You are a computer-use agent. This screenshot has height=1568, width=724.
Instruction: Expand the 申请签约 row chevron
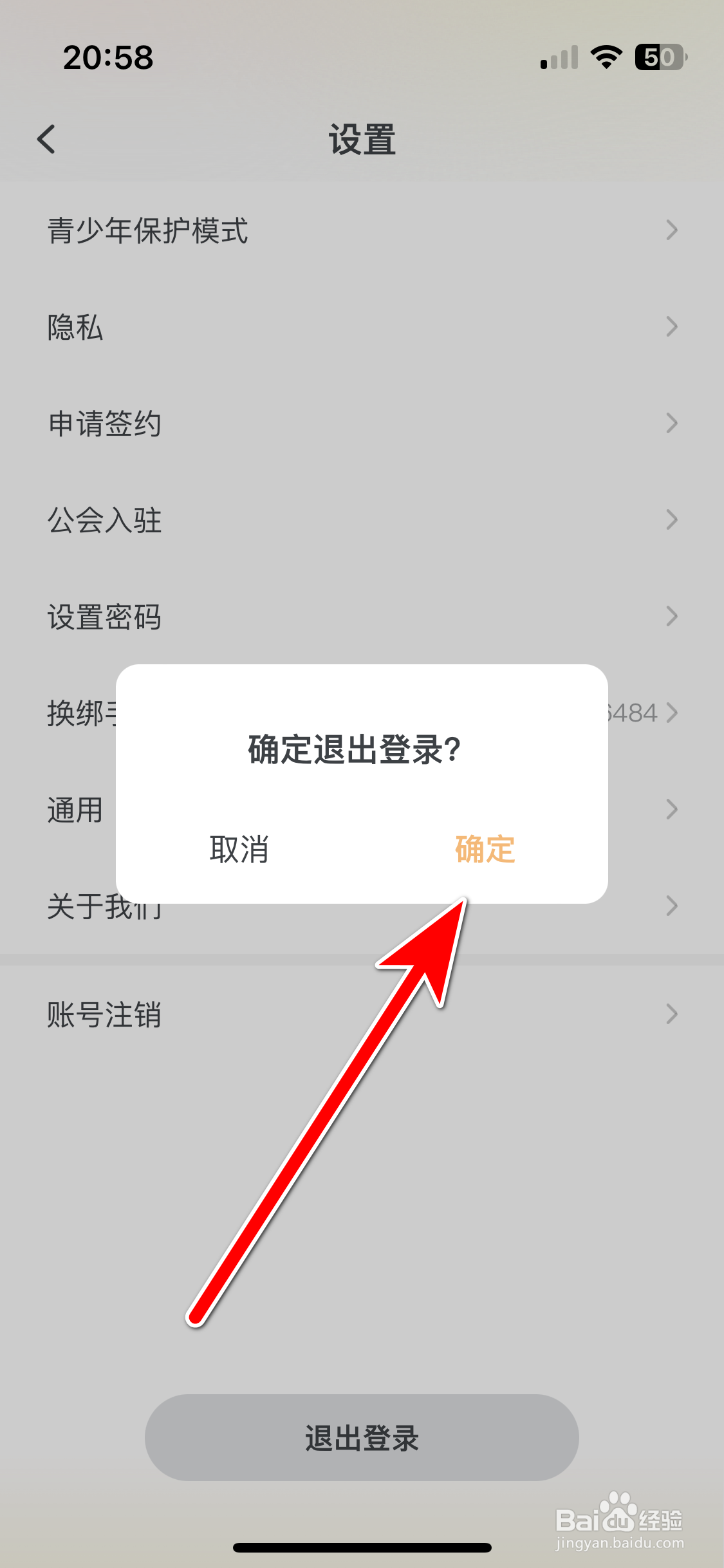tap(673, 424)
